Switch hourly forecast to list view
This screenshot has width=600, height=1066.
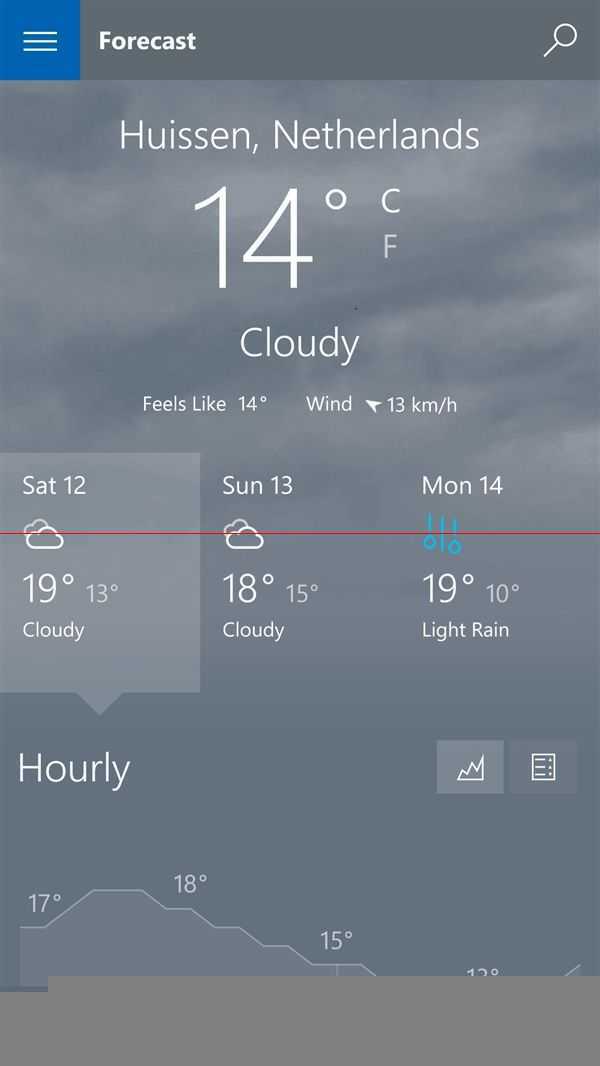pyautogui.click(x=543, y=767)
